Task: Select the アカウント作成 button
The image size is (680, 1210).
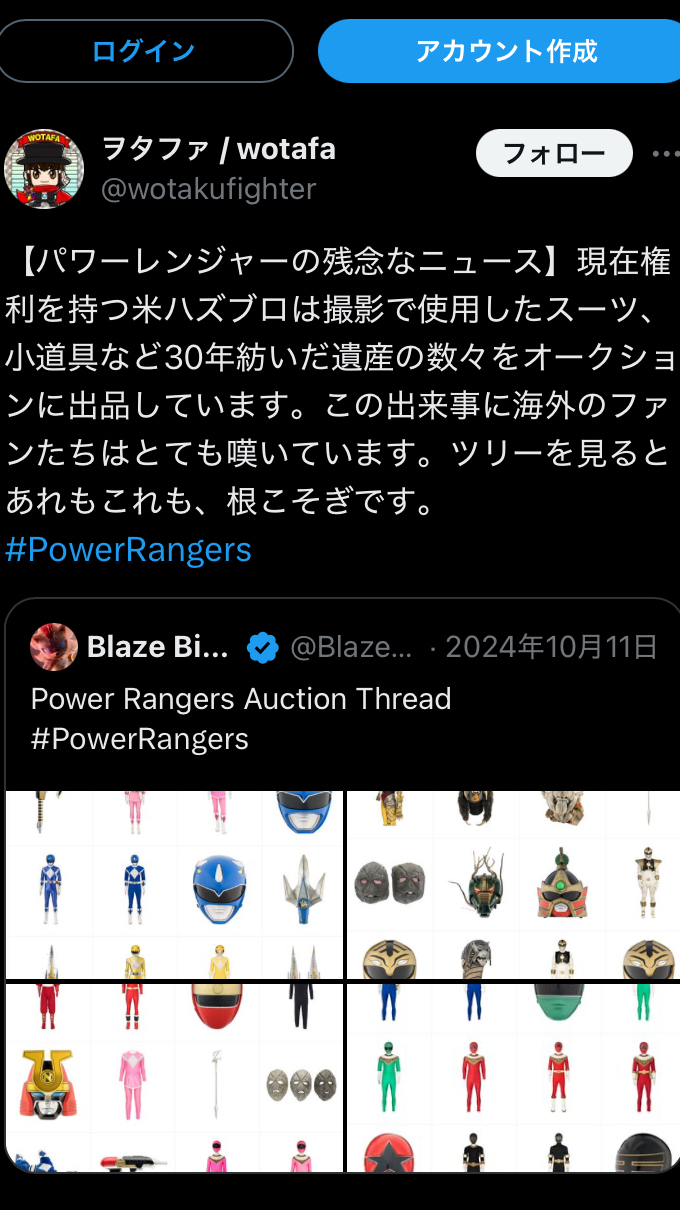Action: [506, 51]
